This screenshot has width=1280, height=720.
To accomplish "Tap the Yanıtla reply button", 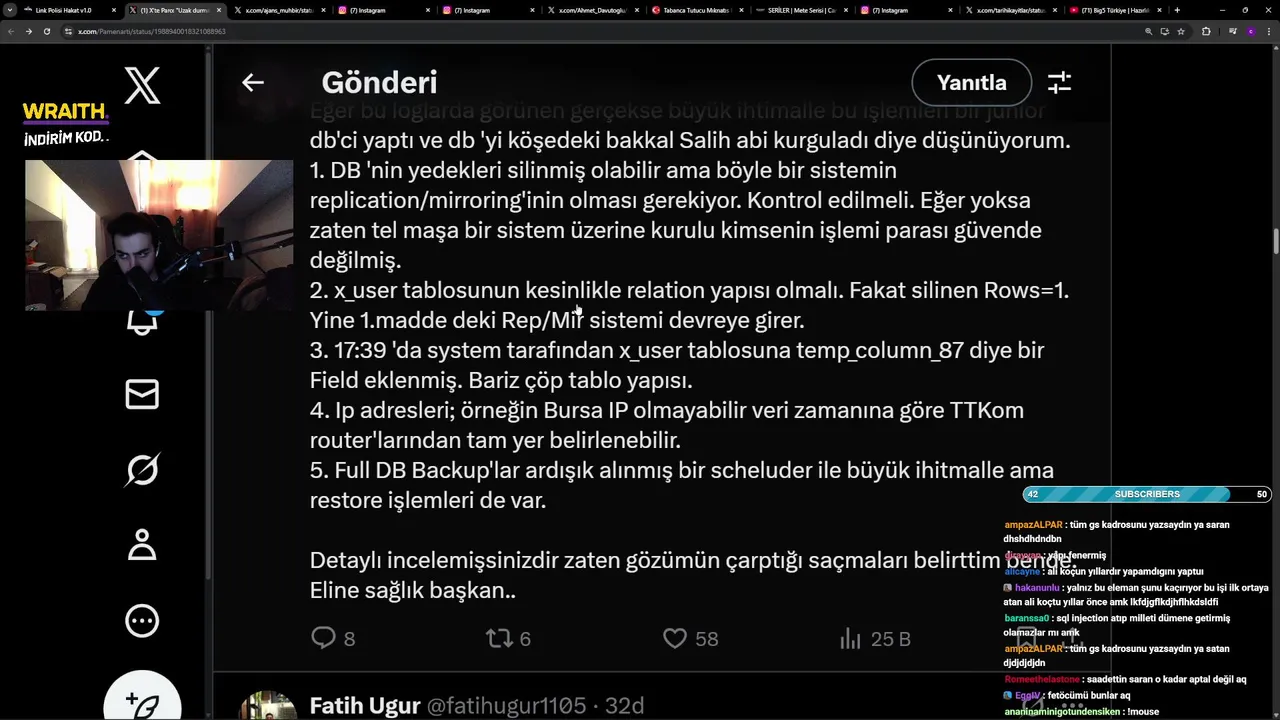I will coord(971,83).
